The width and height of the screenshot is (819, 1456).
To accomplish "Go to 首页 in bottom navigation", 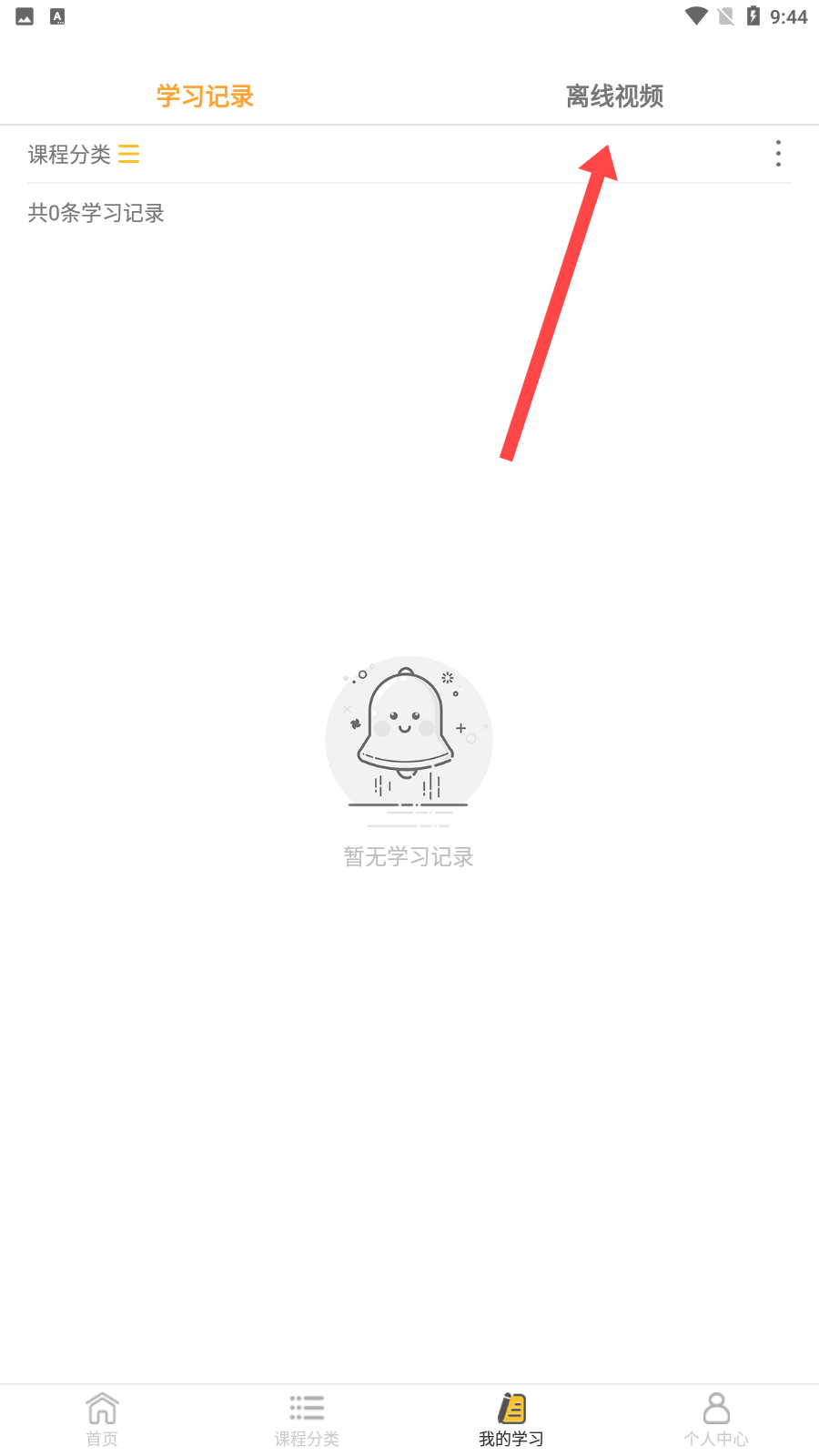I will pos(102,1419).
